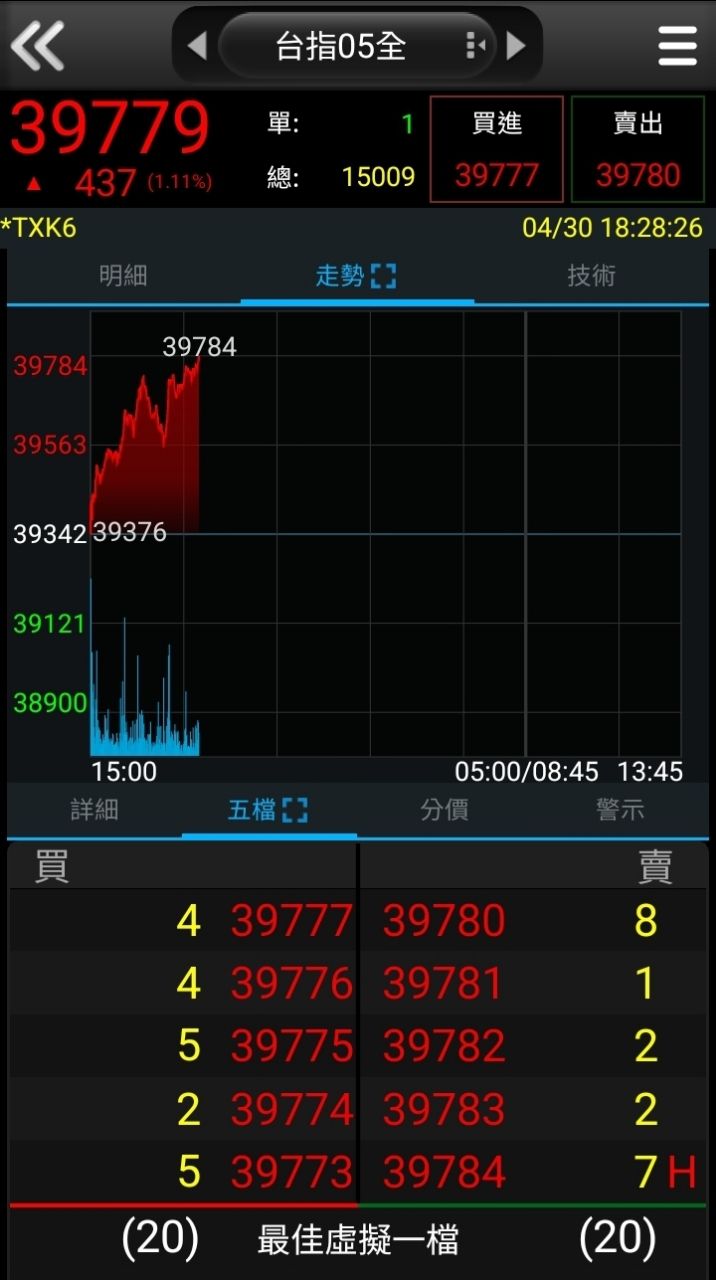716x1280 pixels.
Task: Switch to the previous contract
Action: (197, 45)
